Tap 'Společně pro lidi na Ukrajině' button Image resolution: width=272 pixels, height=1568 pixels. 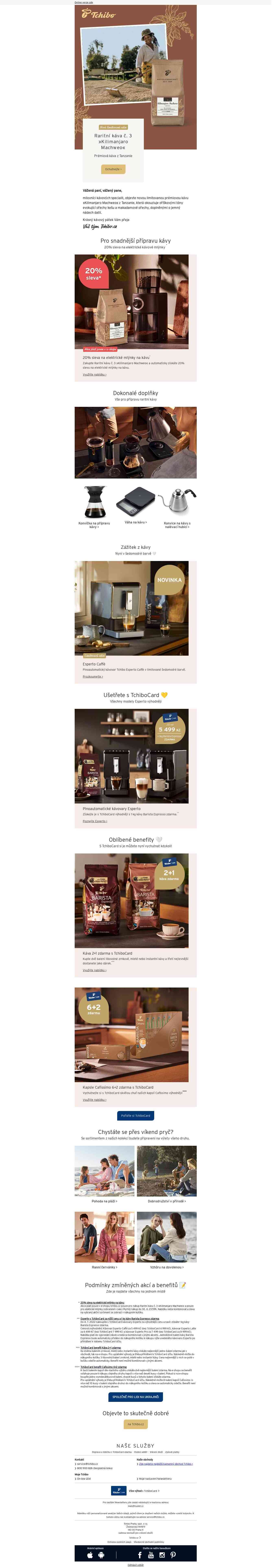pyautogui.click(x=135, y=1397)
